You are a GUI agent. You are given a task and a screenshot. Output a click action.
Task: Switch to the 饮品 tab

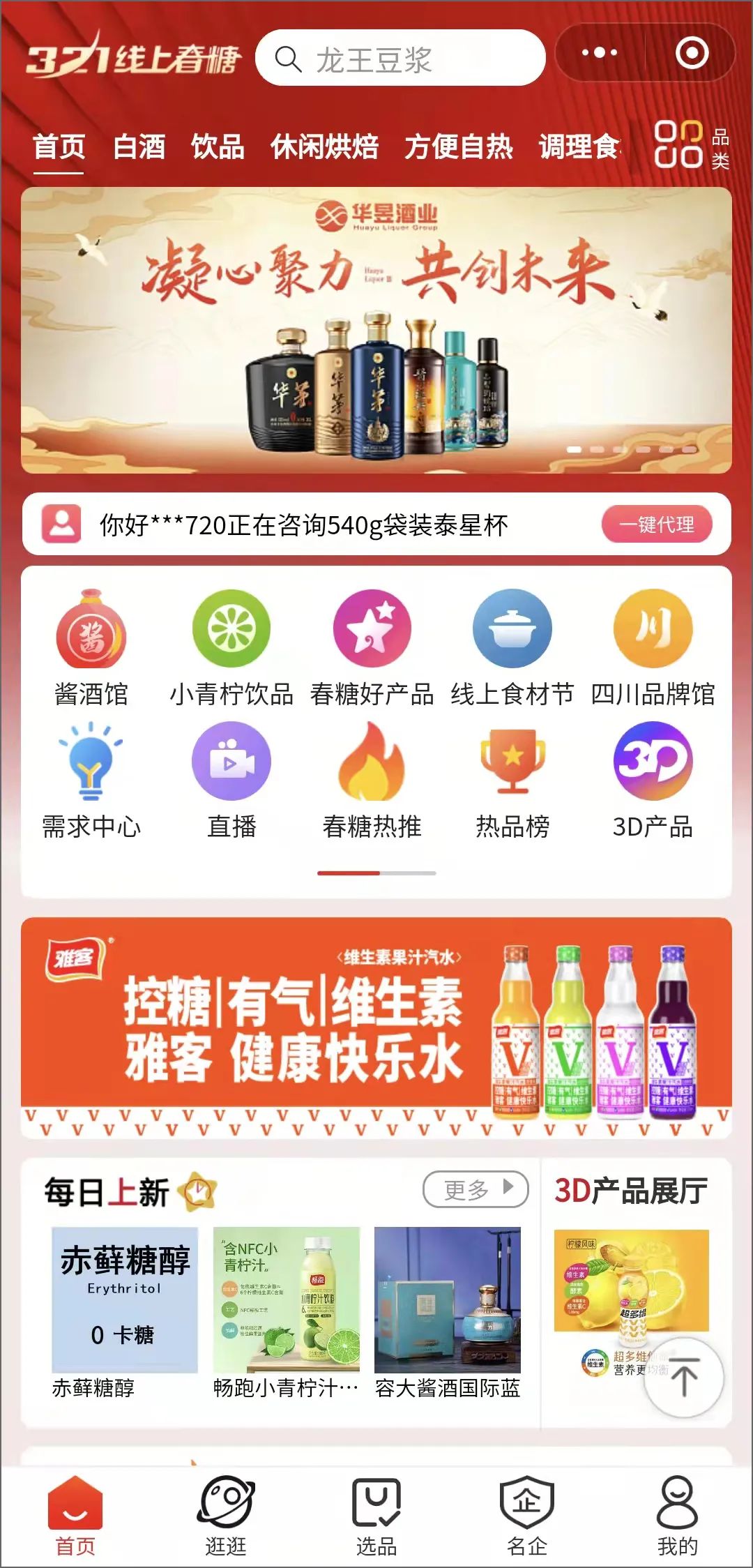218,147
